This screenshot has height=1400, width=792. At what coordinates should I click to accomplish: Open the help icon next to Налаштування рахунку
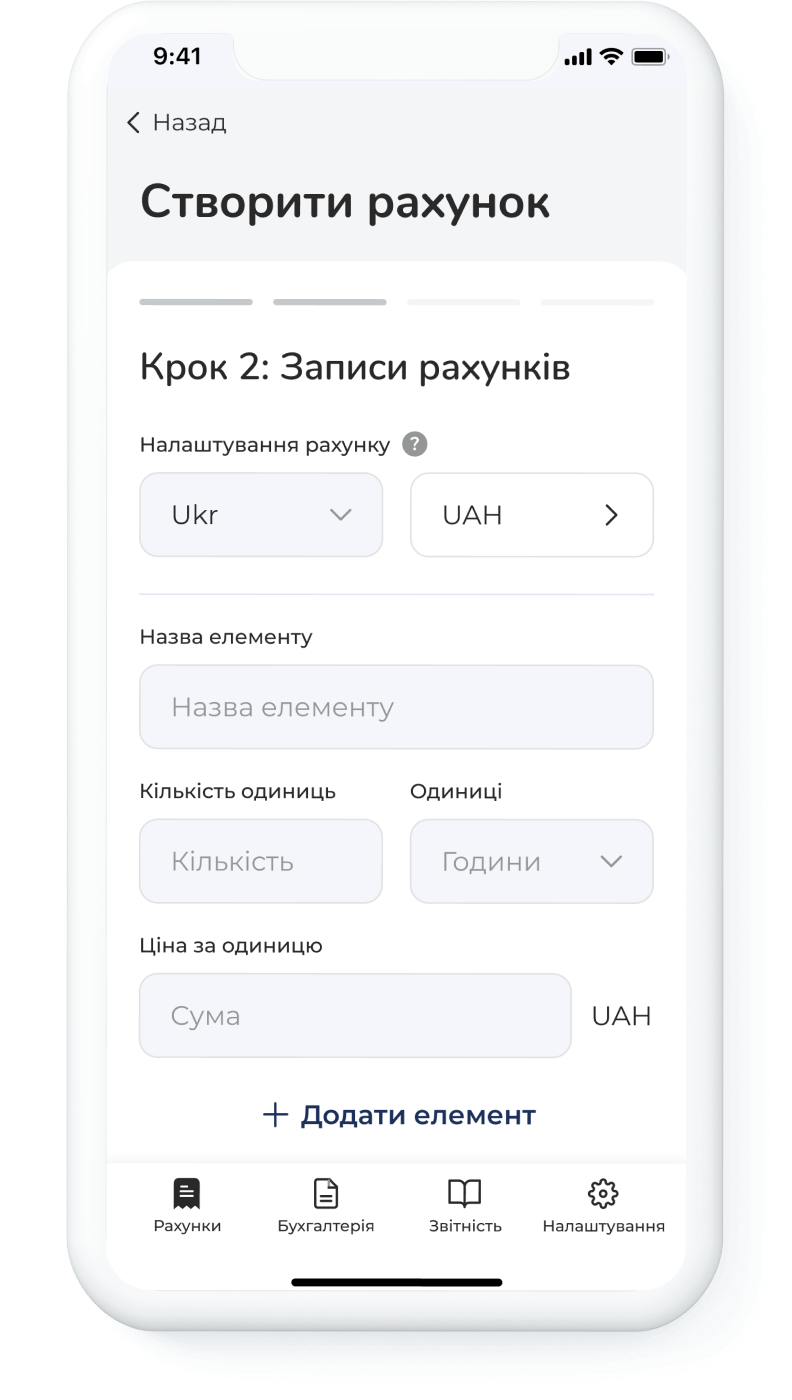[414, 444]
